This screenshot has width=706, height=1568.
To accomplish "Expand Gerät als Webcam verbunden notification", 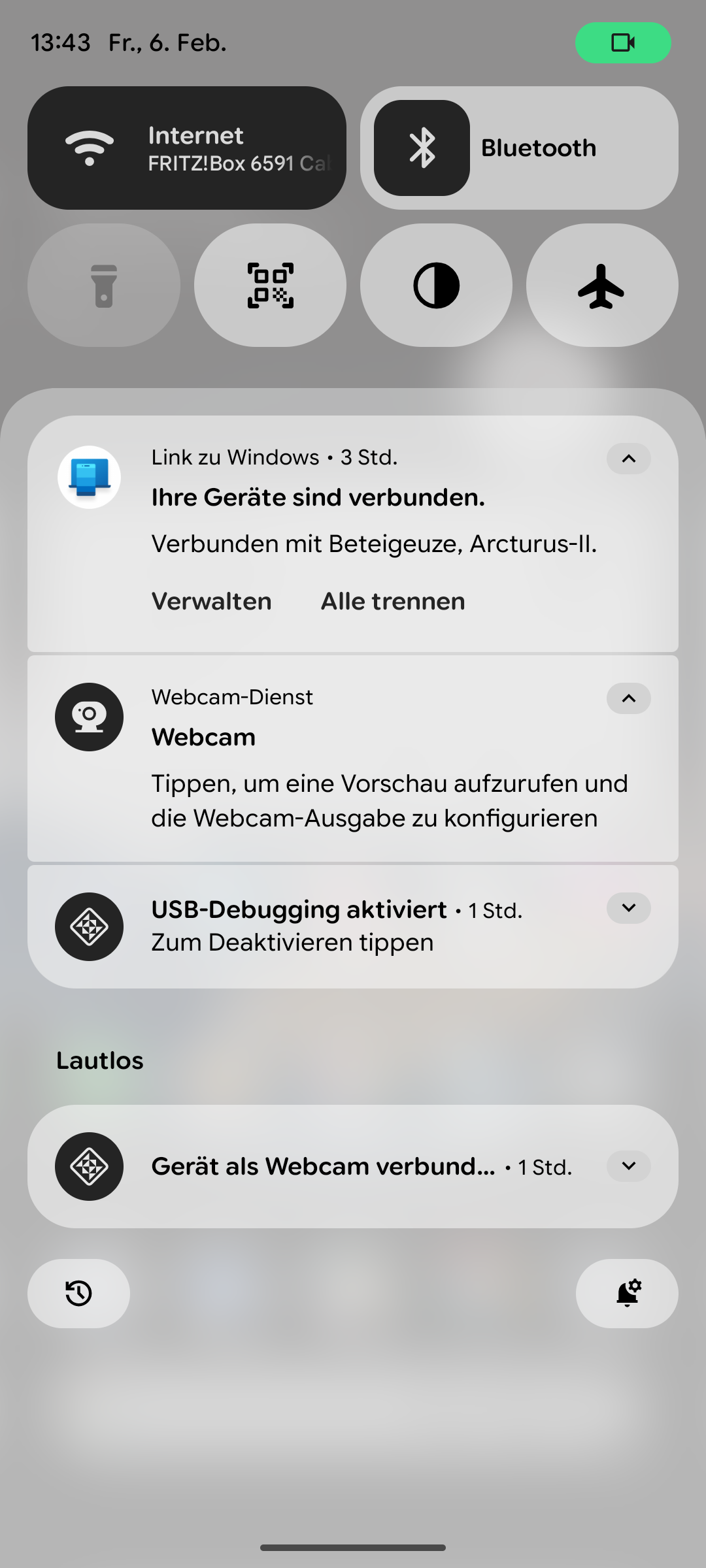I will pos(628,1166).
